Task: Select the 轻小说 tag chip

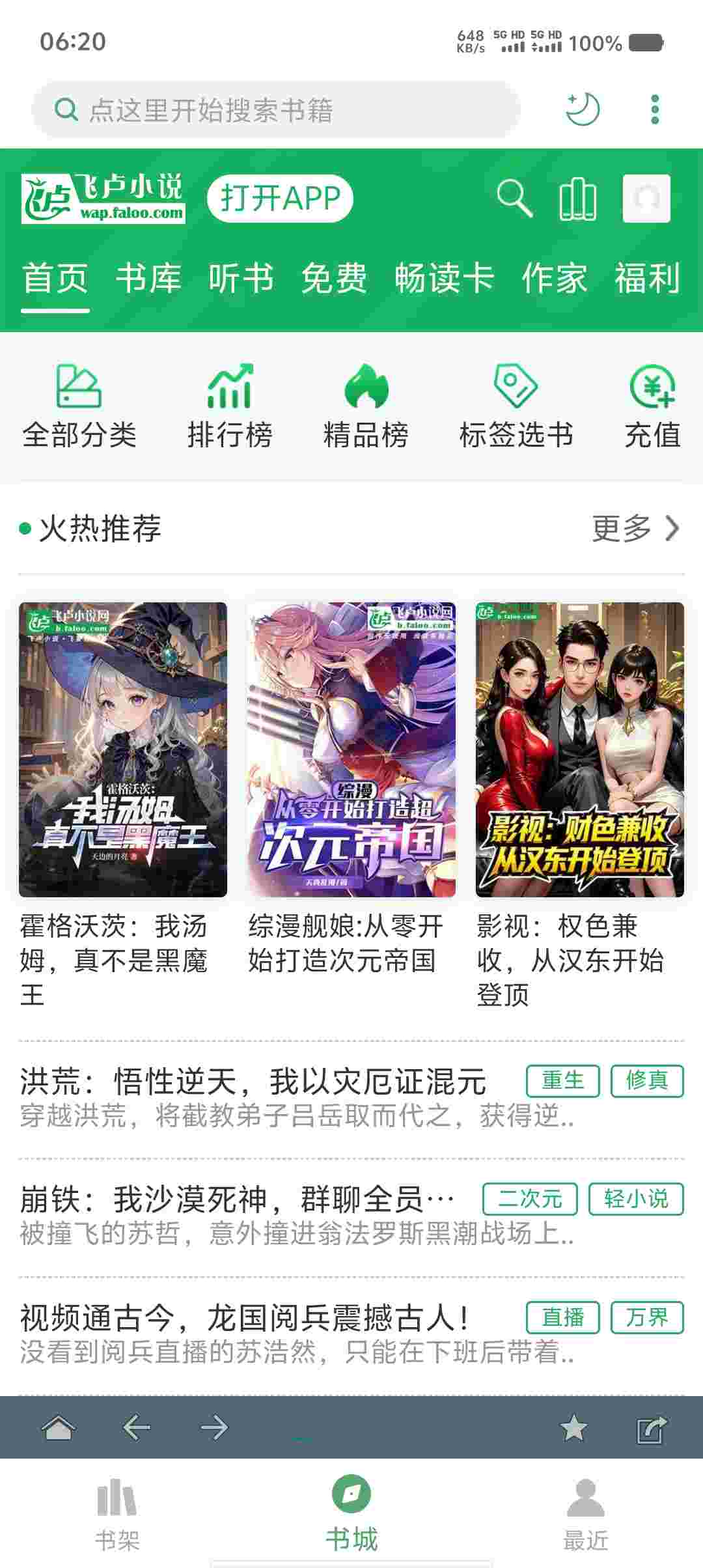Action: pos(636,1199)
